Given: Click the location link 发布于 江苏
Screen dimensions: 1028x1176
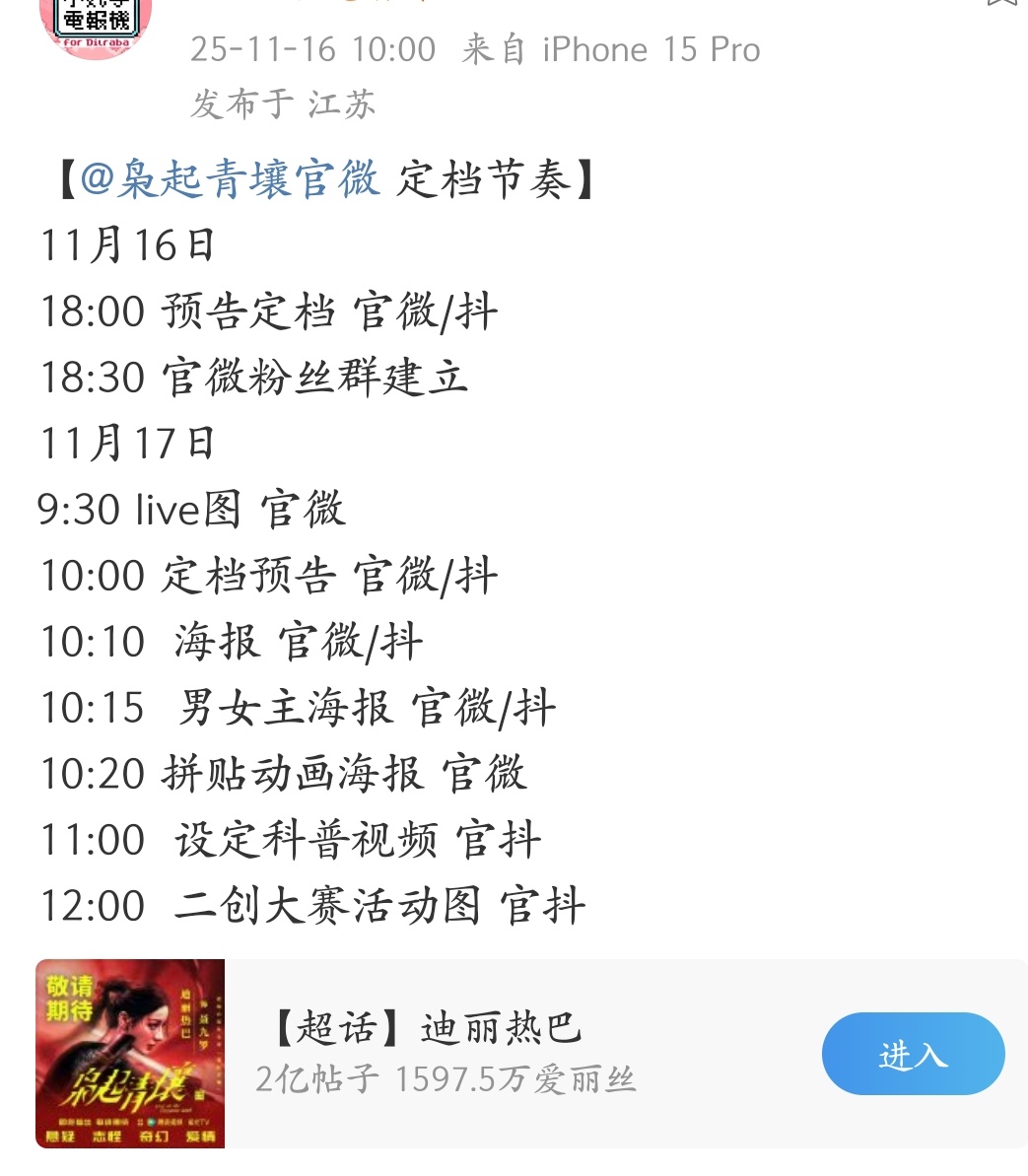Looking at the screenshot, I should 282,103.
